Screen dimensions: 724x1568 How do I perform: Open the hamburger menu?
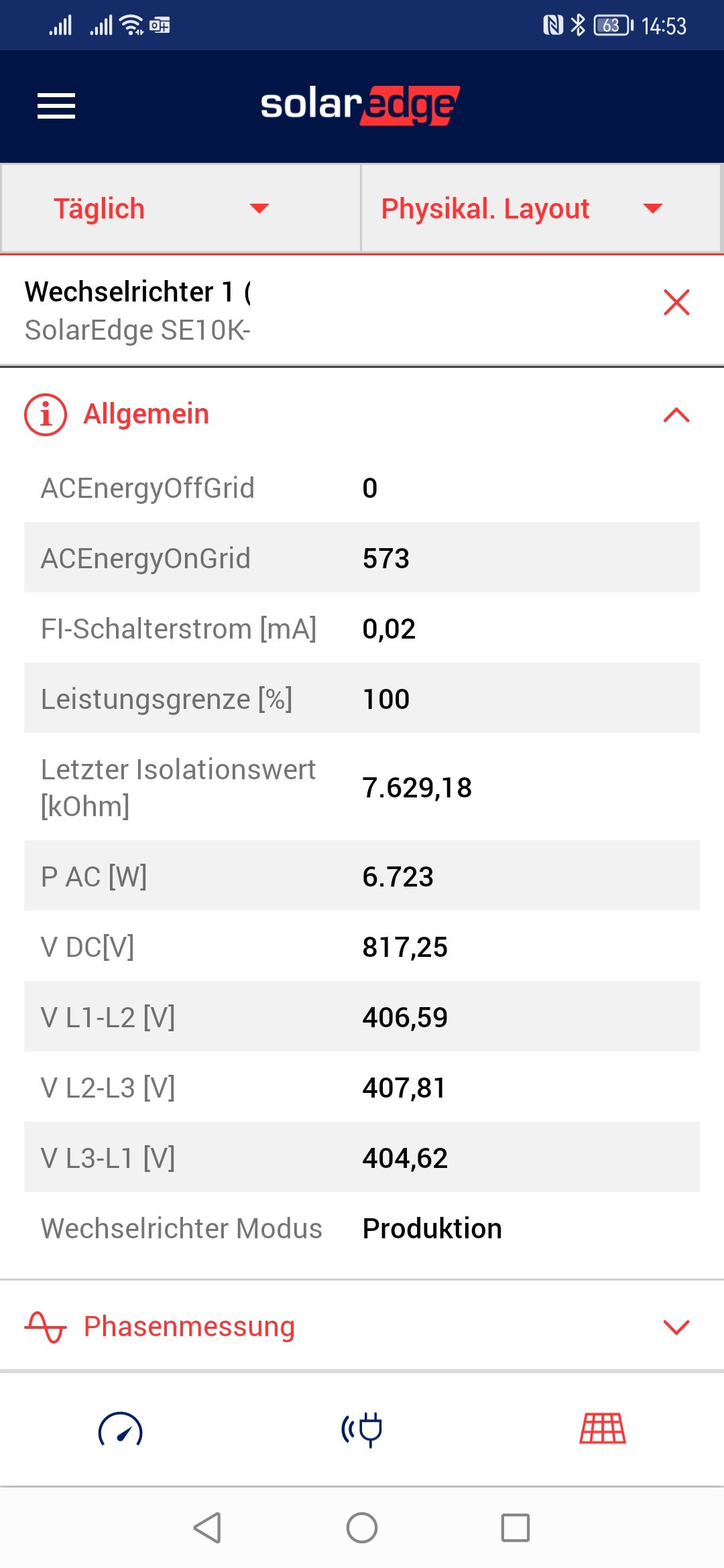pos(56,106)
